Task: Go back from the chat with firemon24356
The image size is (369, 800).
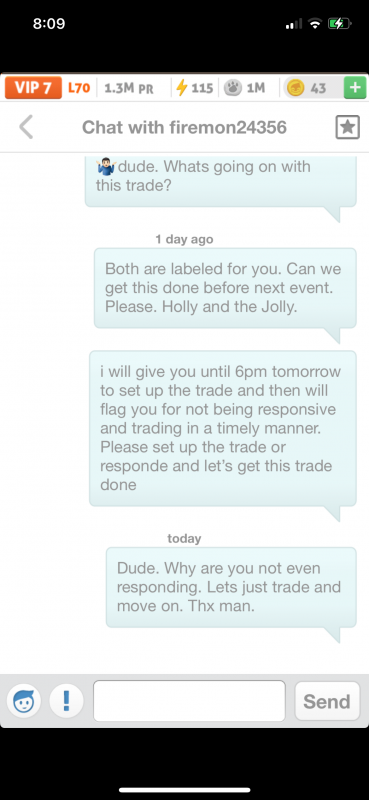Action: 26,127
